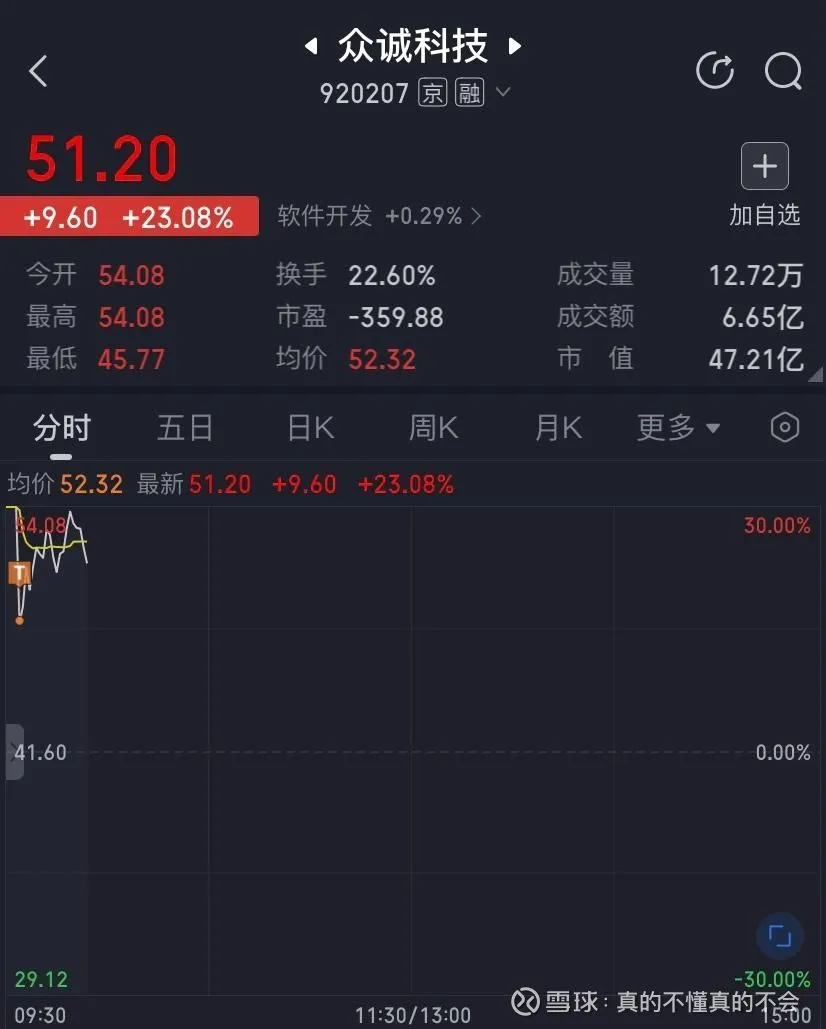Open the search icon
Viewport: 826px width, 1029px height.
coord(783,71)
